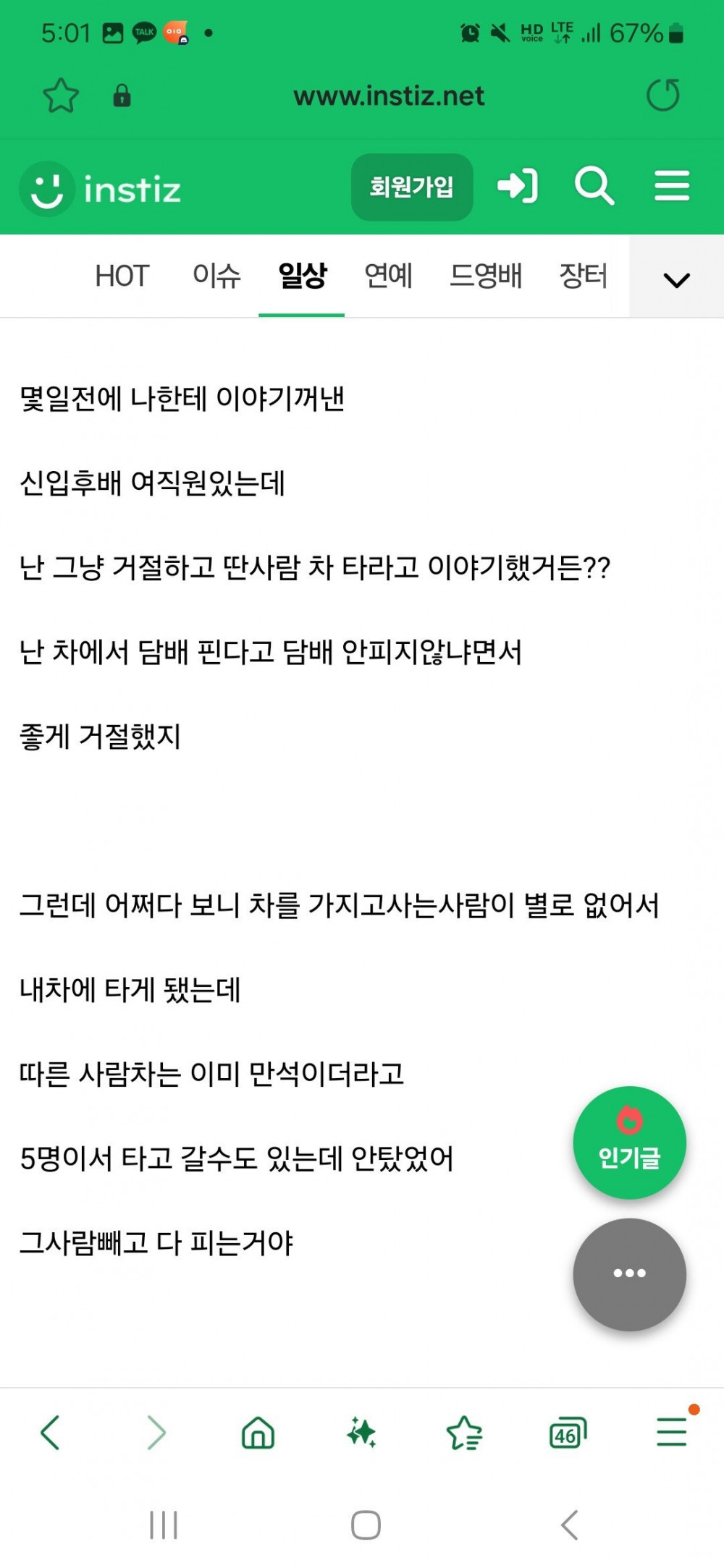Select the 일상 tab

[302, 276]
